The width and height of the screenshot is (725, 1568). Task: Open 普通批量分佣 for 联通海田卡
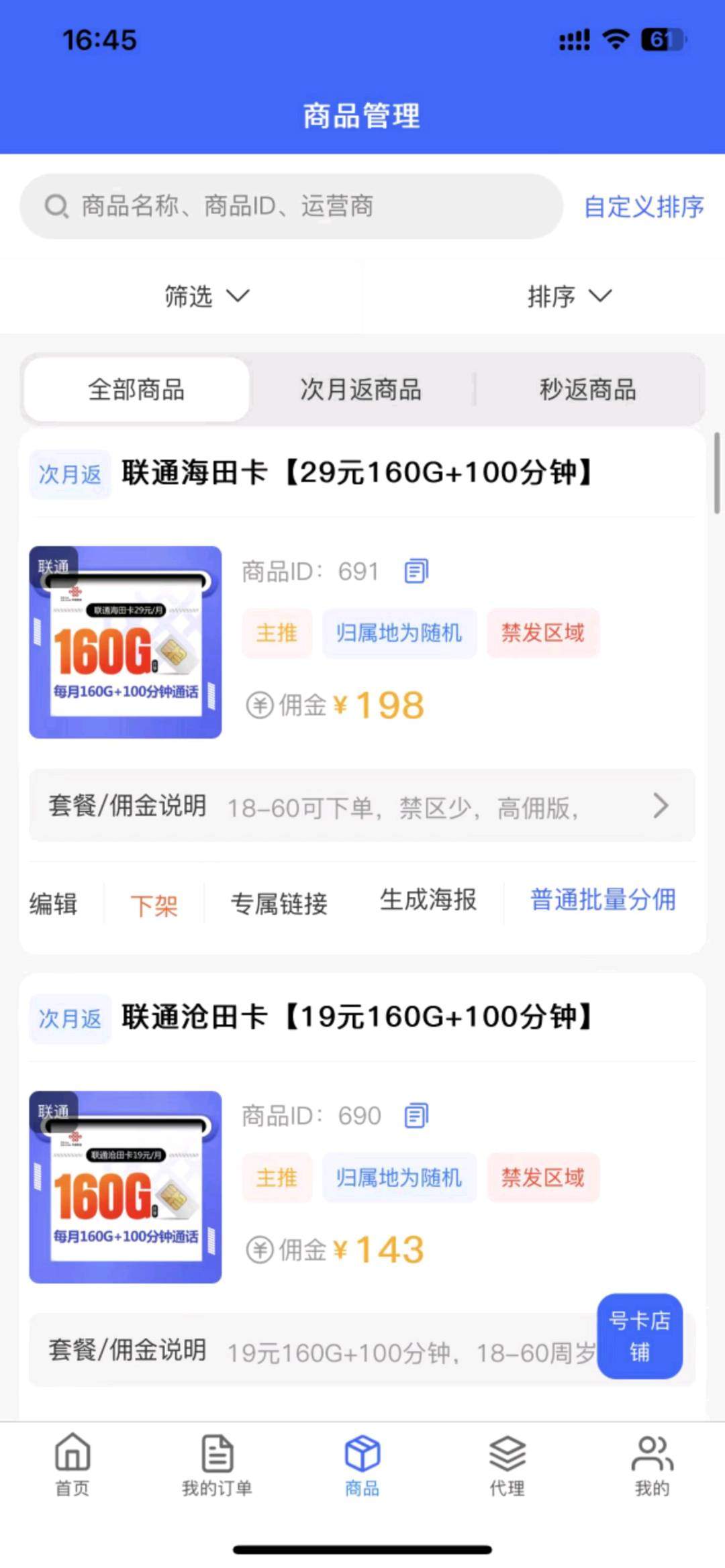(603, 900)
